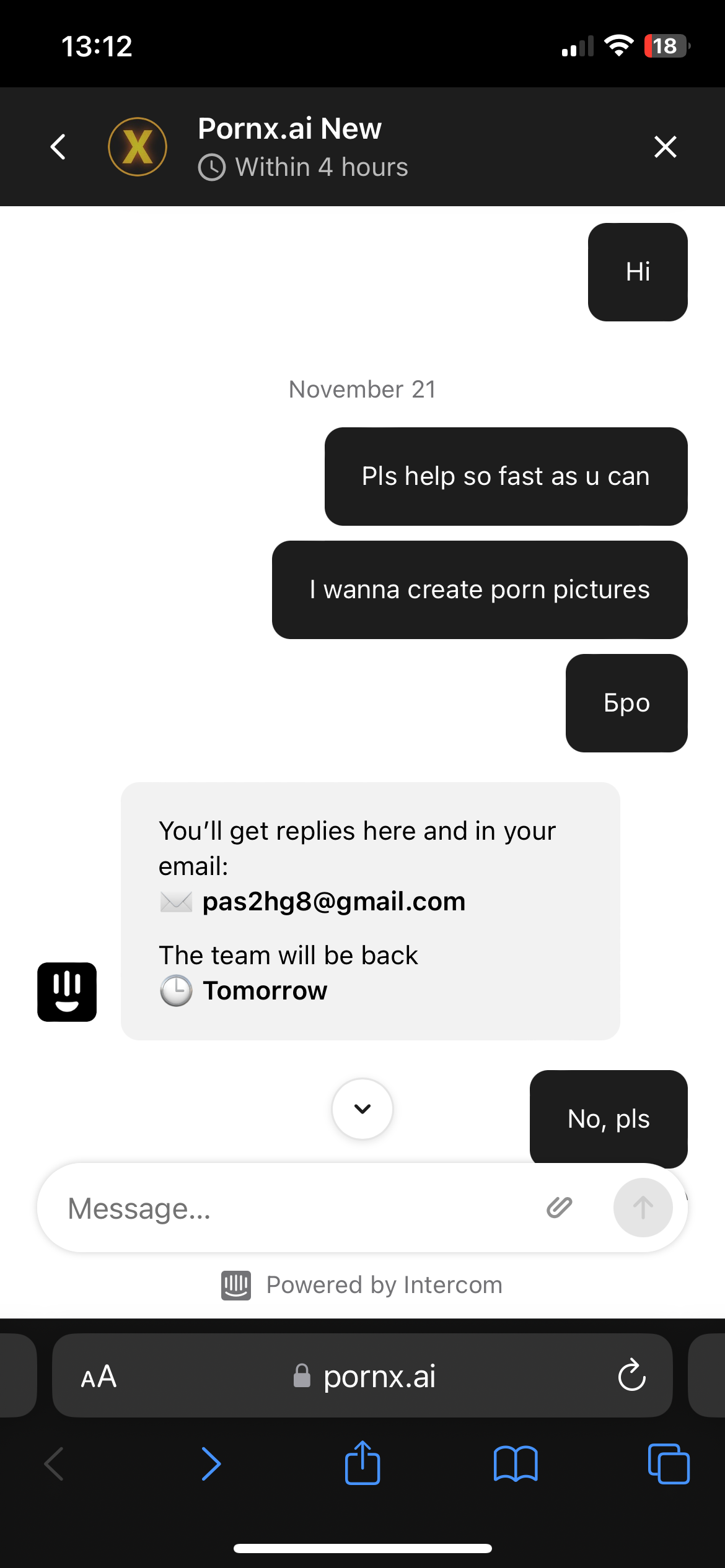The height and width of the screenshot is (1568, 725).
Task: Focus the Message text field
Action: pos(291,1208)
